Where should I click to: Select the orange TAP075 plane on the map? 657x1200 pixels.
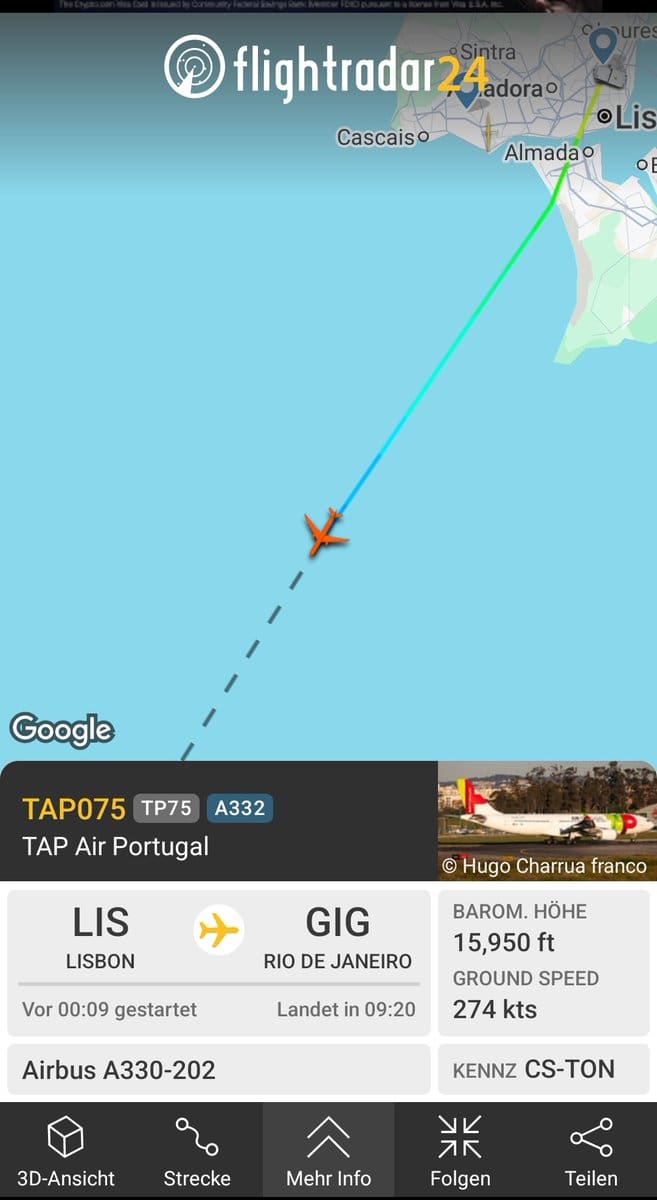[x=325, y=531]
